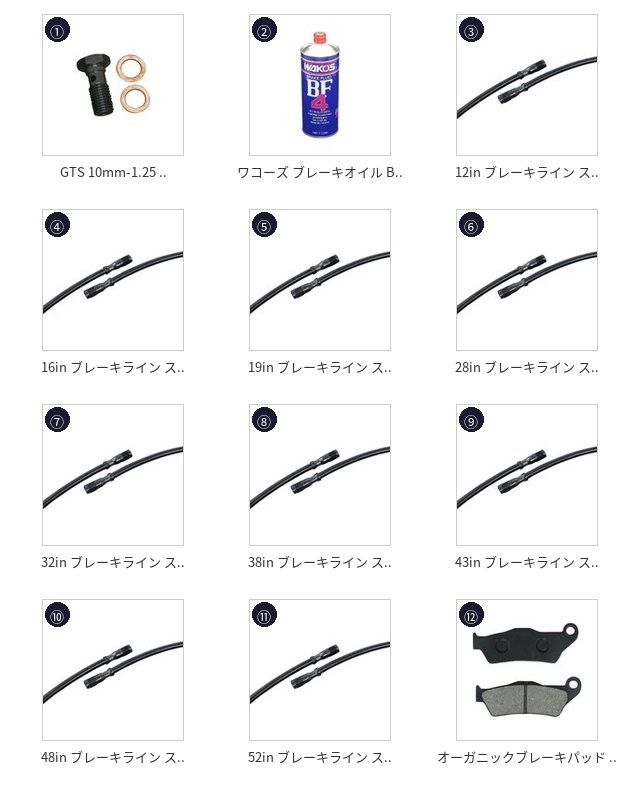View the 12in brake line product
641x800 pixels.
(526, 85)
